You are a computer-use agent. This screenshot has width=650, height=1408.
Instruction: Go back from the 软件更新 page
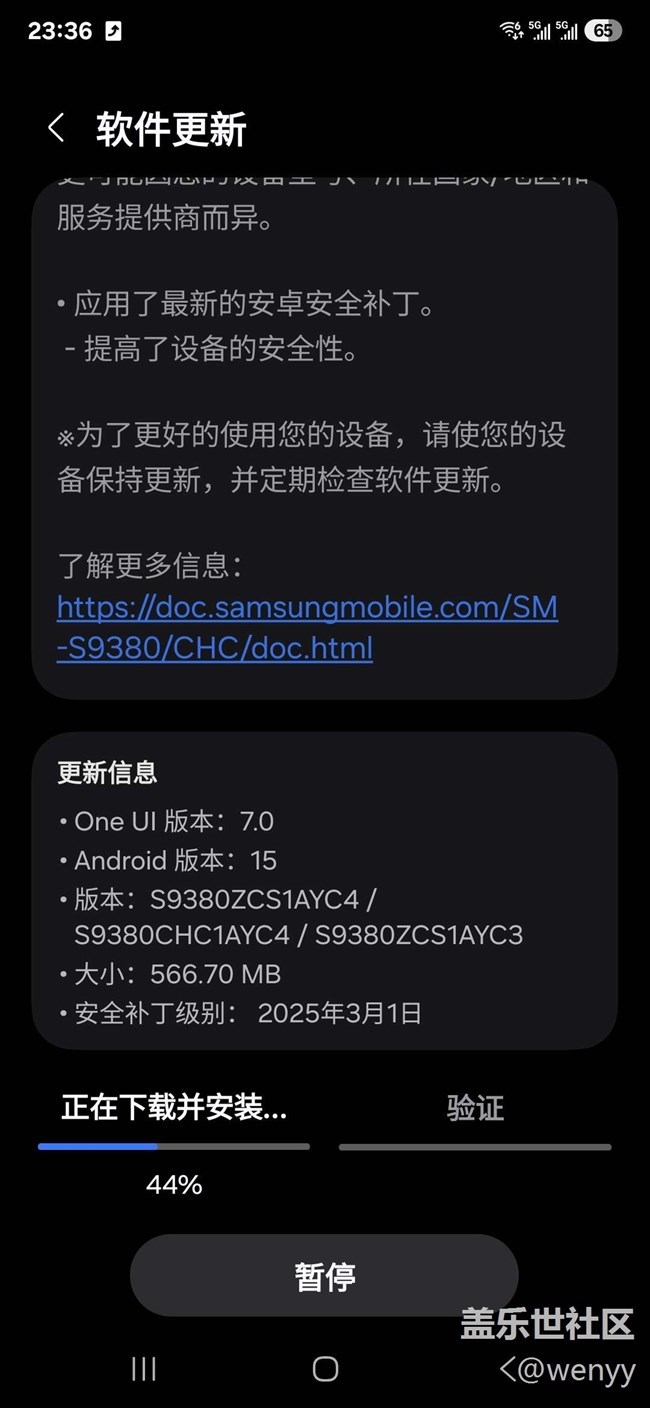coord(56,128)
